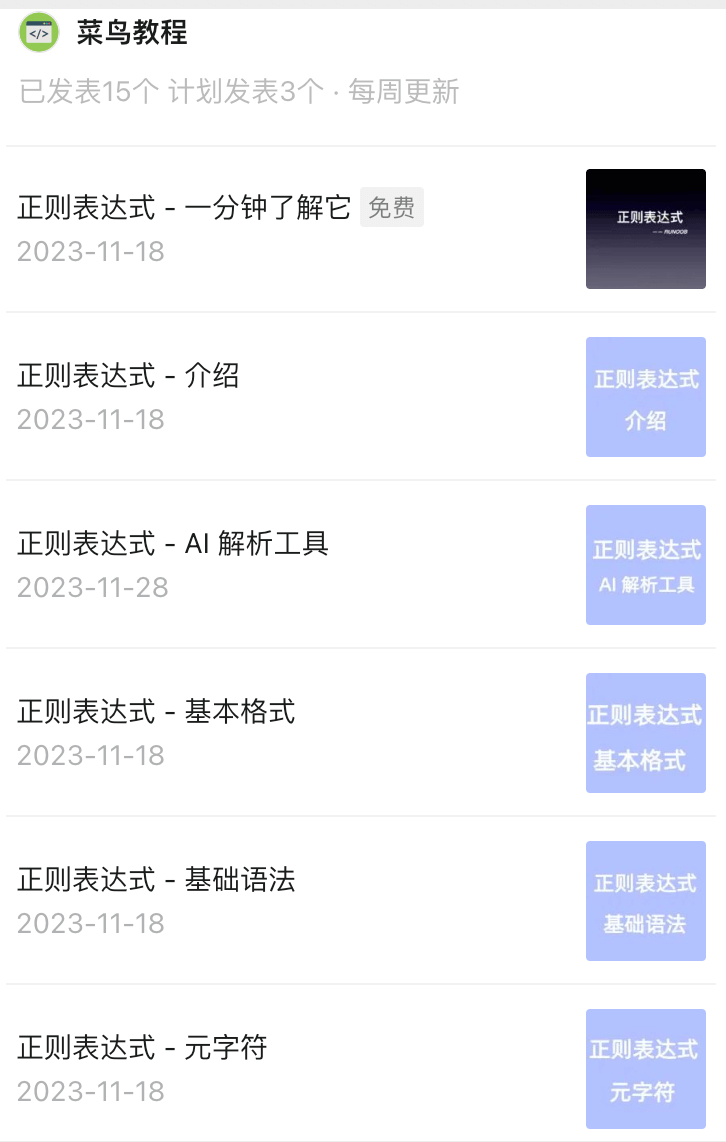Open the article 正则表达式 - 基本格式
Viewport: 726px width, 1142px height.
pos(156,712)
